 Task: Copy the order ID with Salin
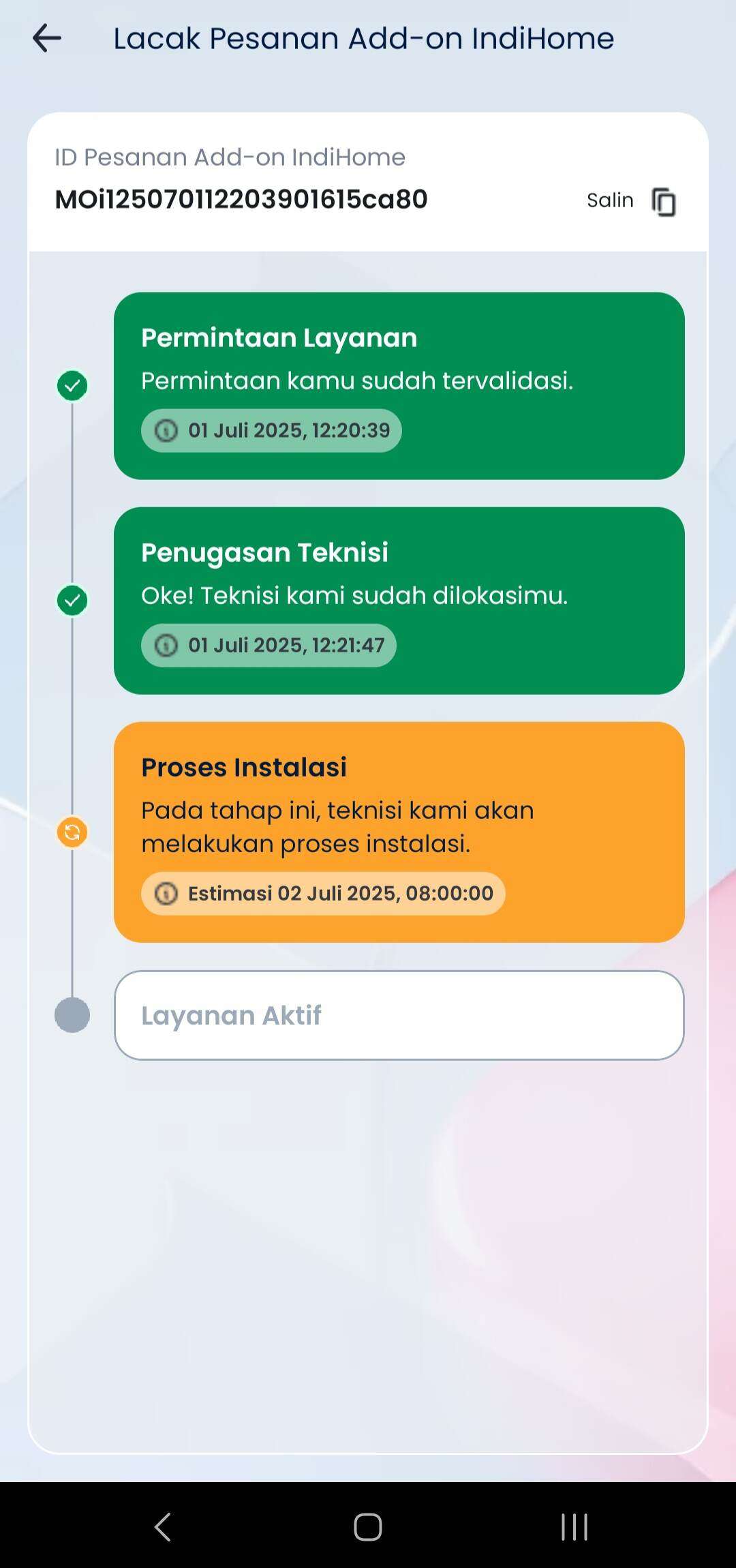(631, 201)
